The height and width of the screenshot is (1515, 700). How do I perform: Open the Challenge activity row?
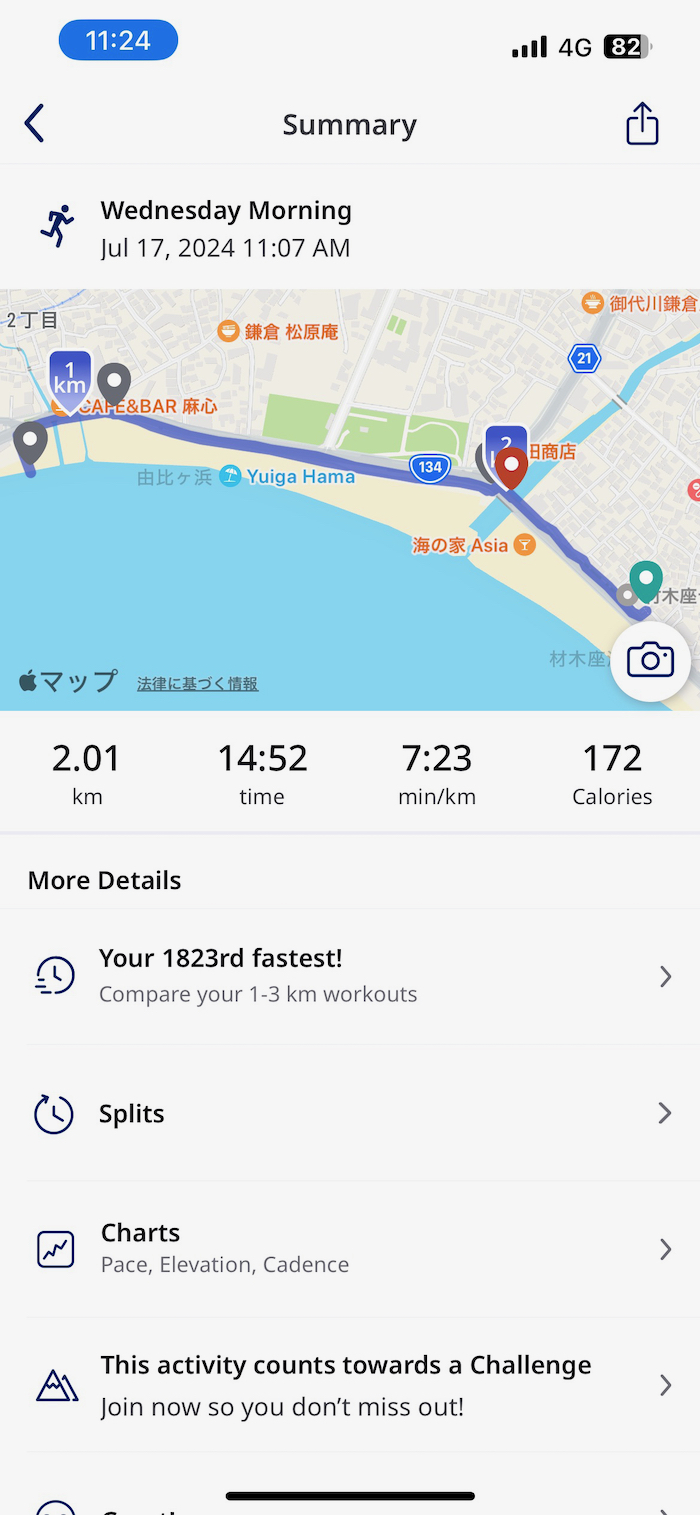(350, 1385)
